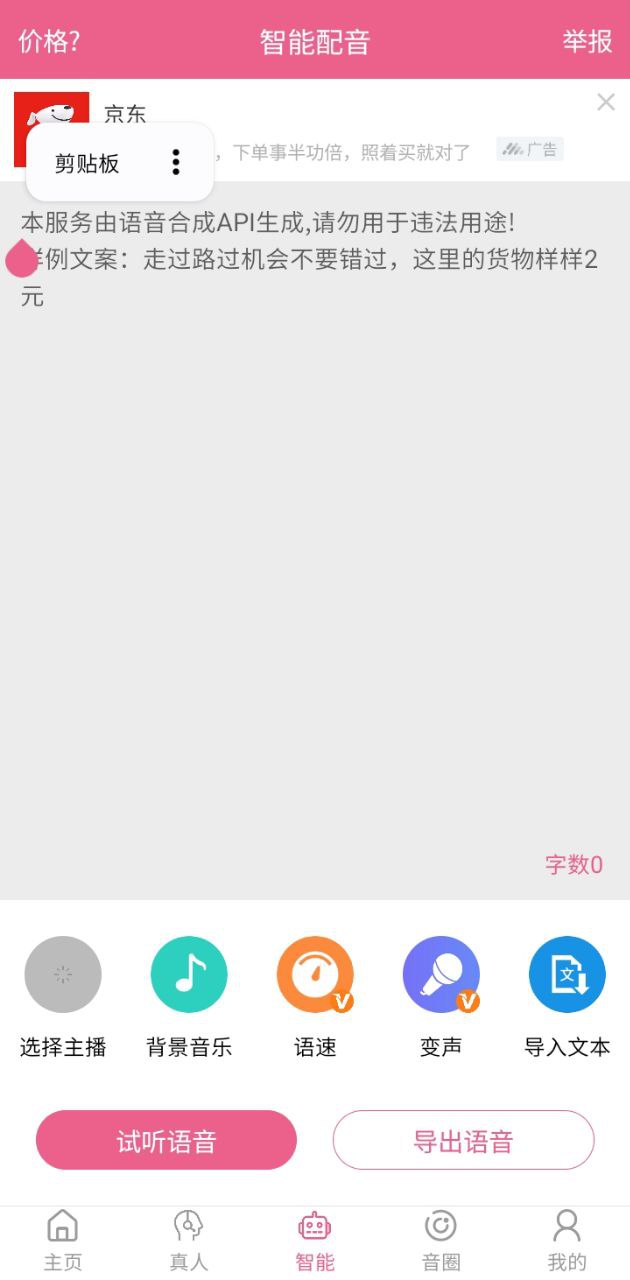630x1280 pixels.
Task: Close the 京东 ad banner
Action: coord(605,102)
